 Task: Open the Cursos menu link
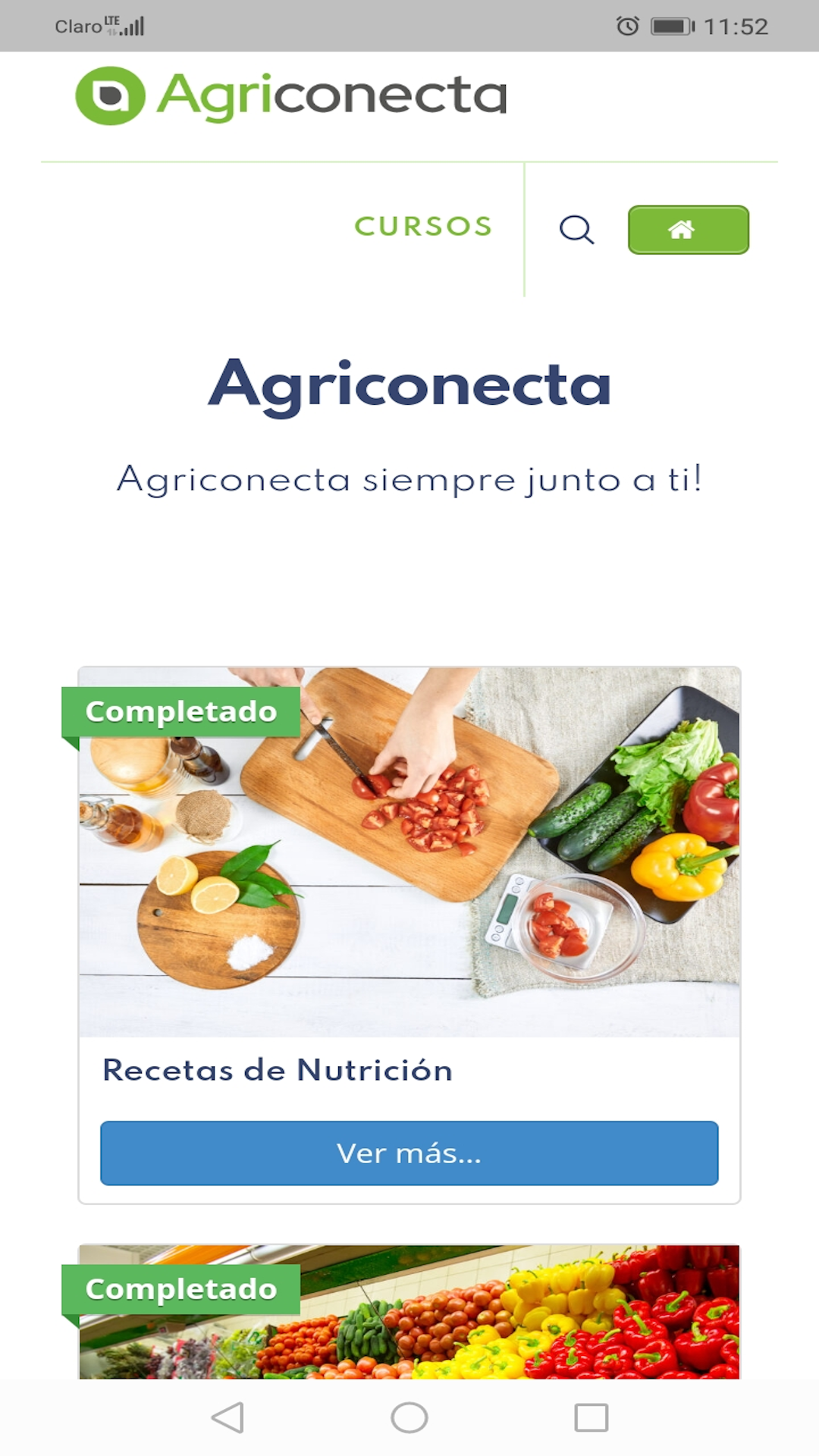click(423, 227)
